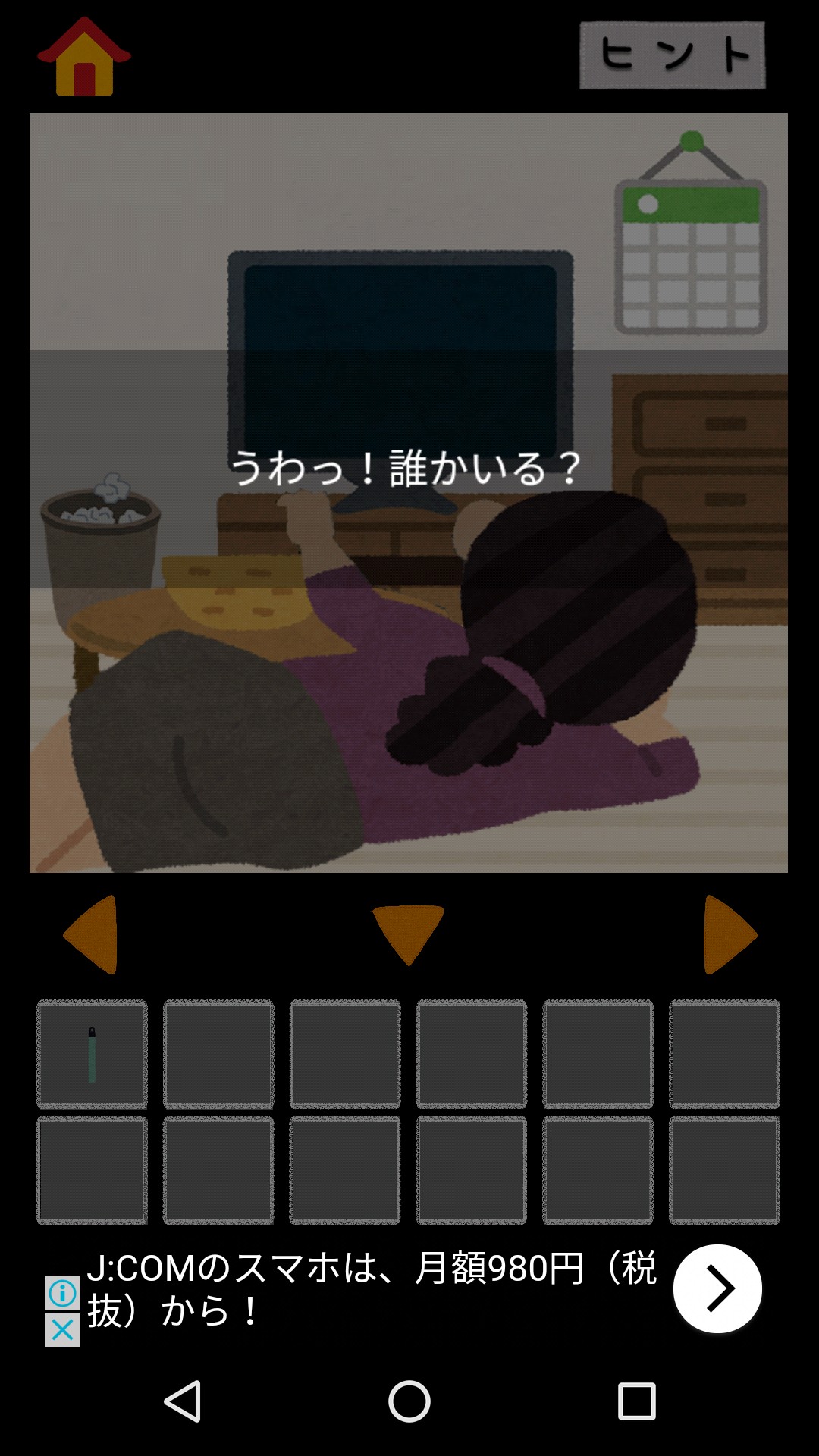Tap the system back button
Image resolution: width=819 pixels, height=1456 pixels.
(x=183, y=1401)
